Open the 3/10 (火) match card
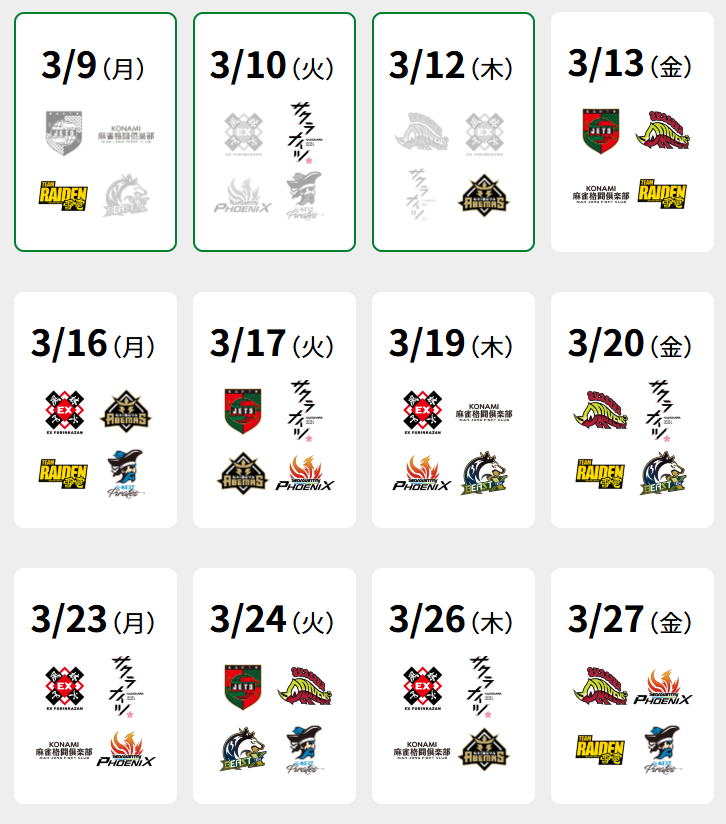The width and height of the screenshot is (726, 824). (x=274, y=132)
